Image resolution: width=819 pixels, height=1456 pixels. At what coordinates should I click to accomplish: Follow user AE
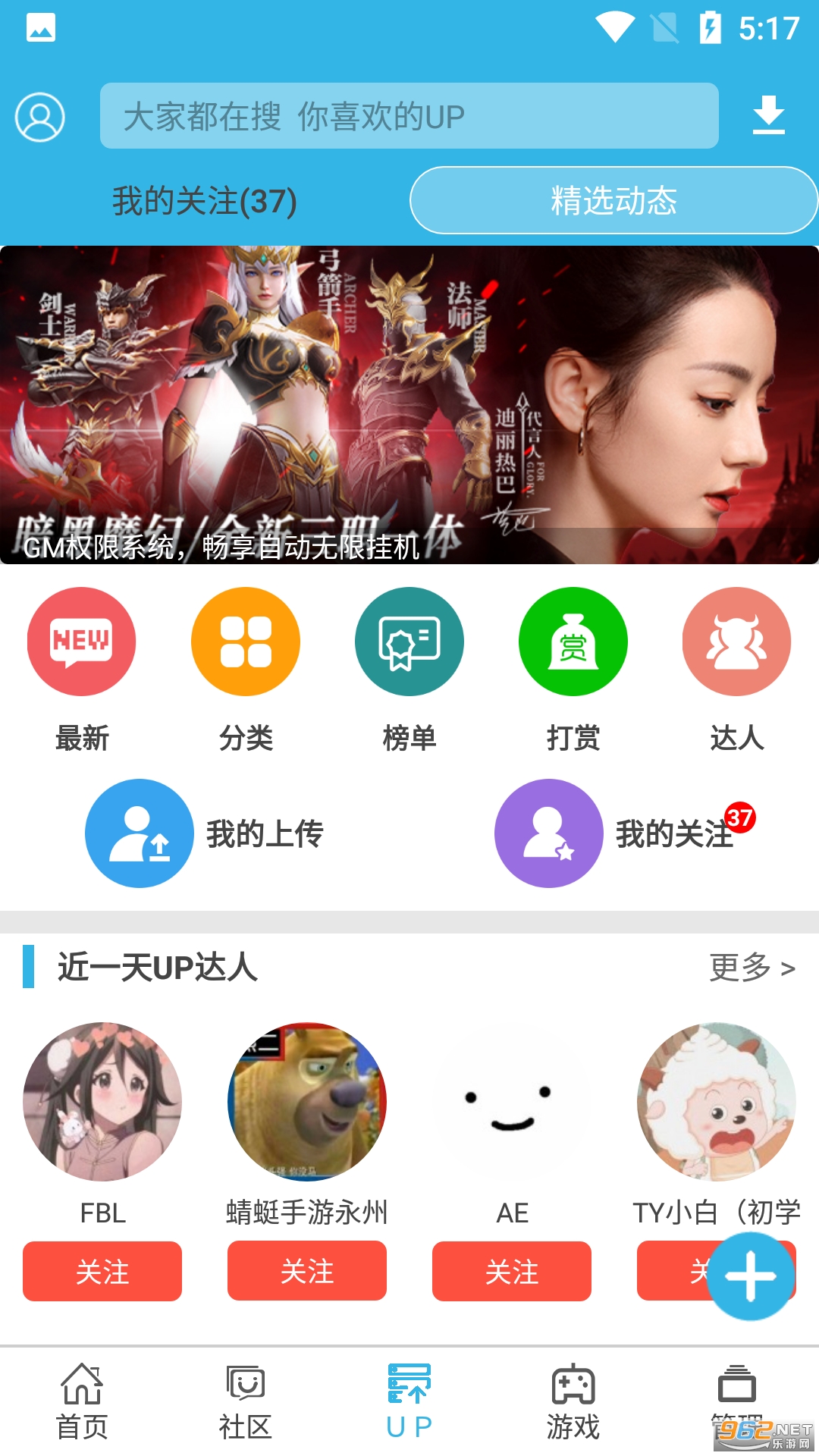click(x=512, y=1271)
